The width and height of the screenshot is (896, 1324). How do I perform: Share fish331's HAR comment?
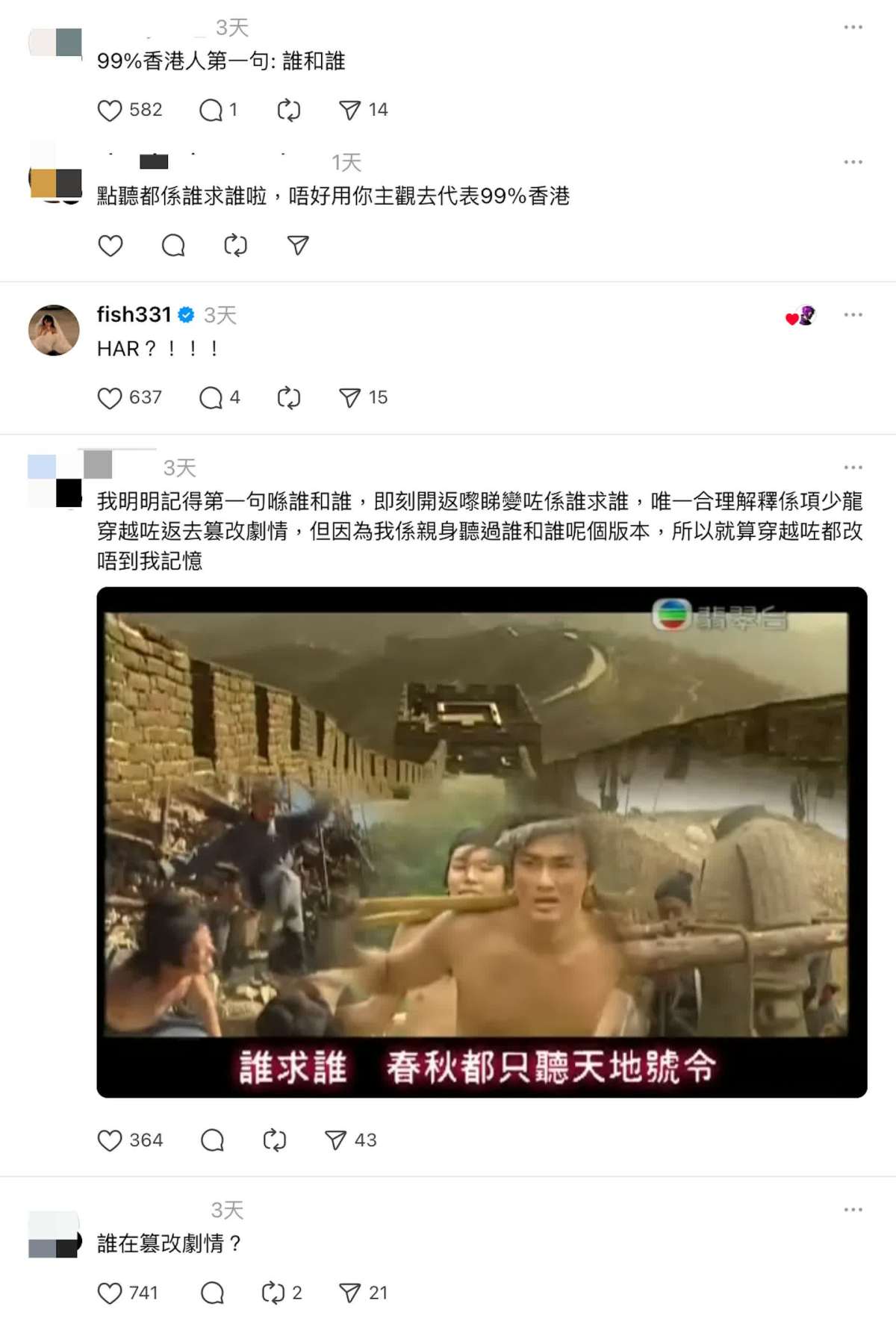[349, 398]
